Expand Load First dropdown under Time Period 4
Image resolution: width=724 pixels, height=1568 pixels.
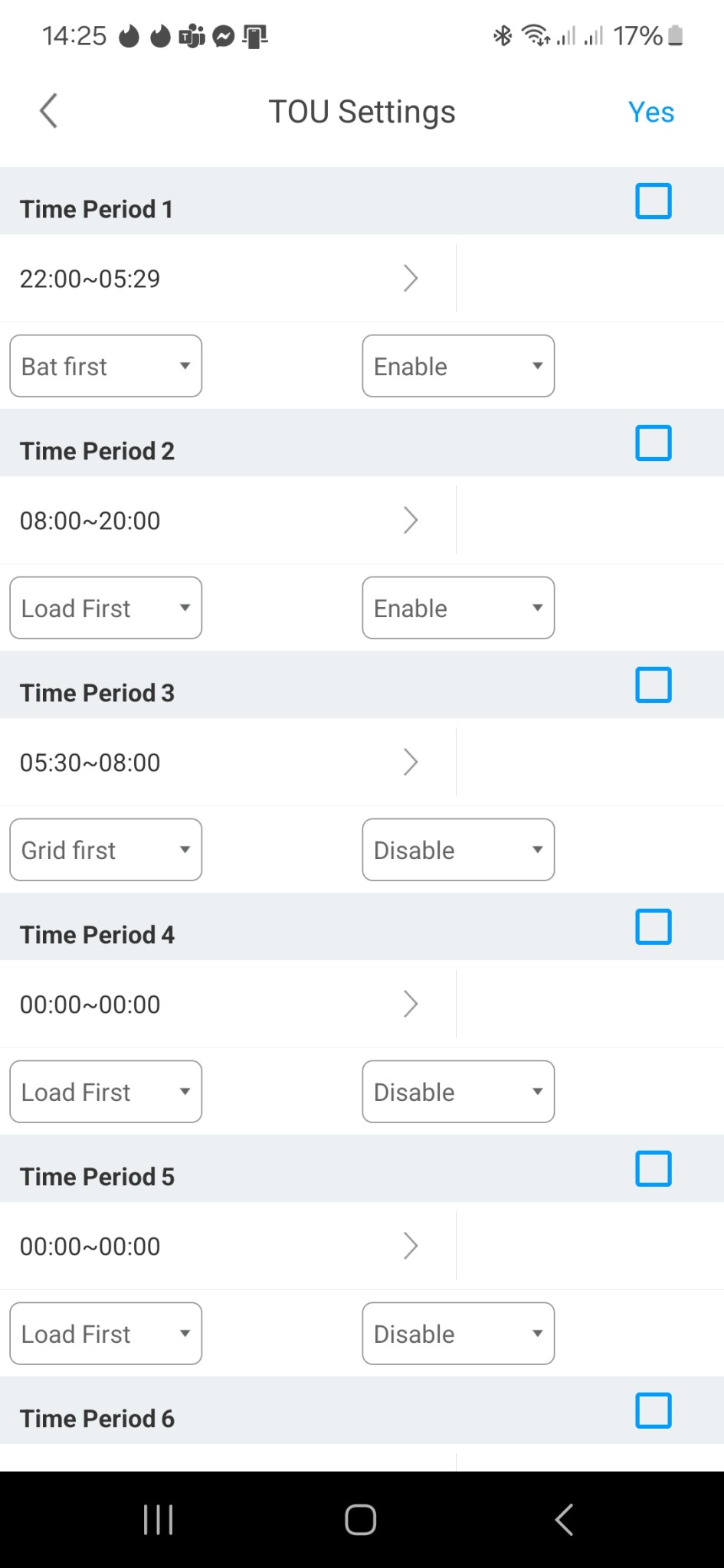tap(106, 1092)
